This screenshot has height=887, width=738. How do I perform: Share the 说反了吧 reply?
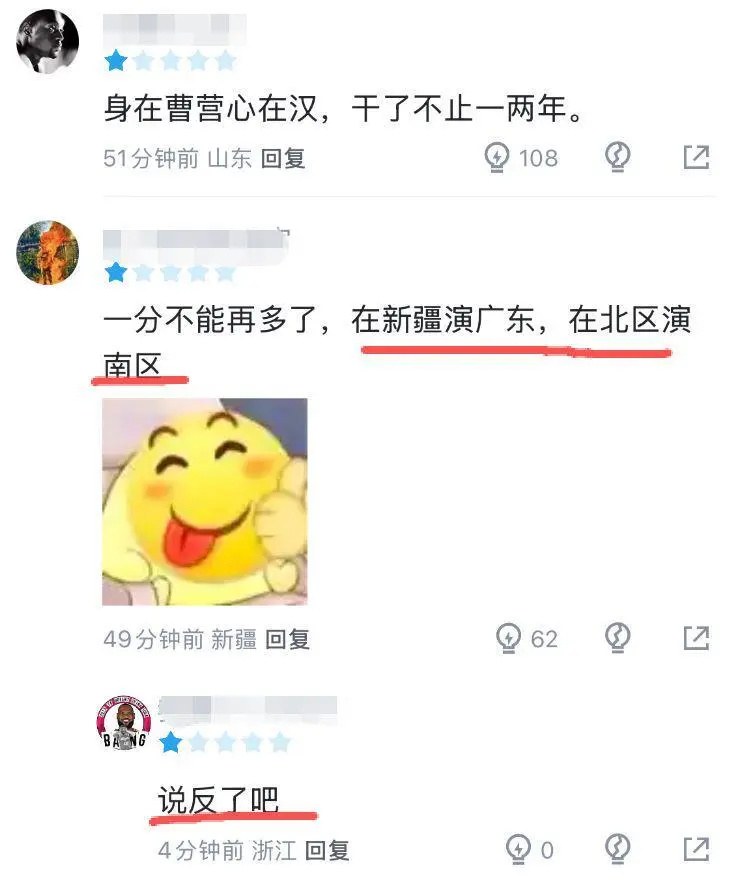[x=695, y=850]
